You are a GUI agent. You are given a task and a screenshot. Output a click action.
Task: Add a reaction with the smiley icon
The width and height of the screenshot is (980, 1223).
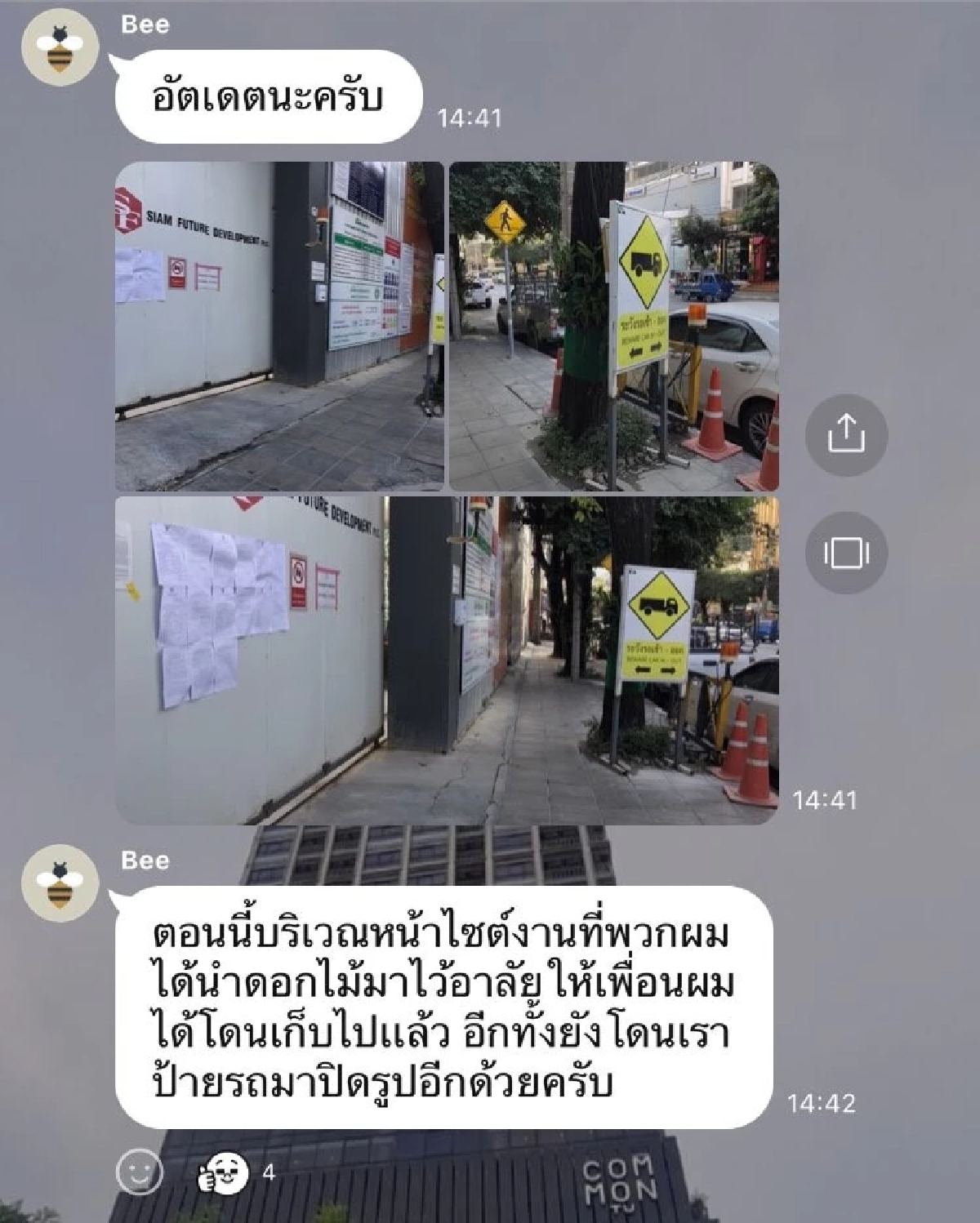point(140,1173)
